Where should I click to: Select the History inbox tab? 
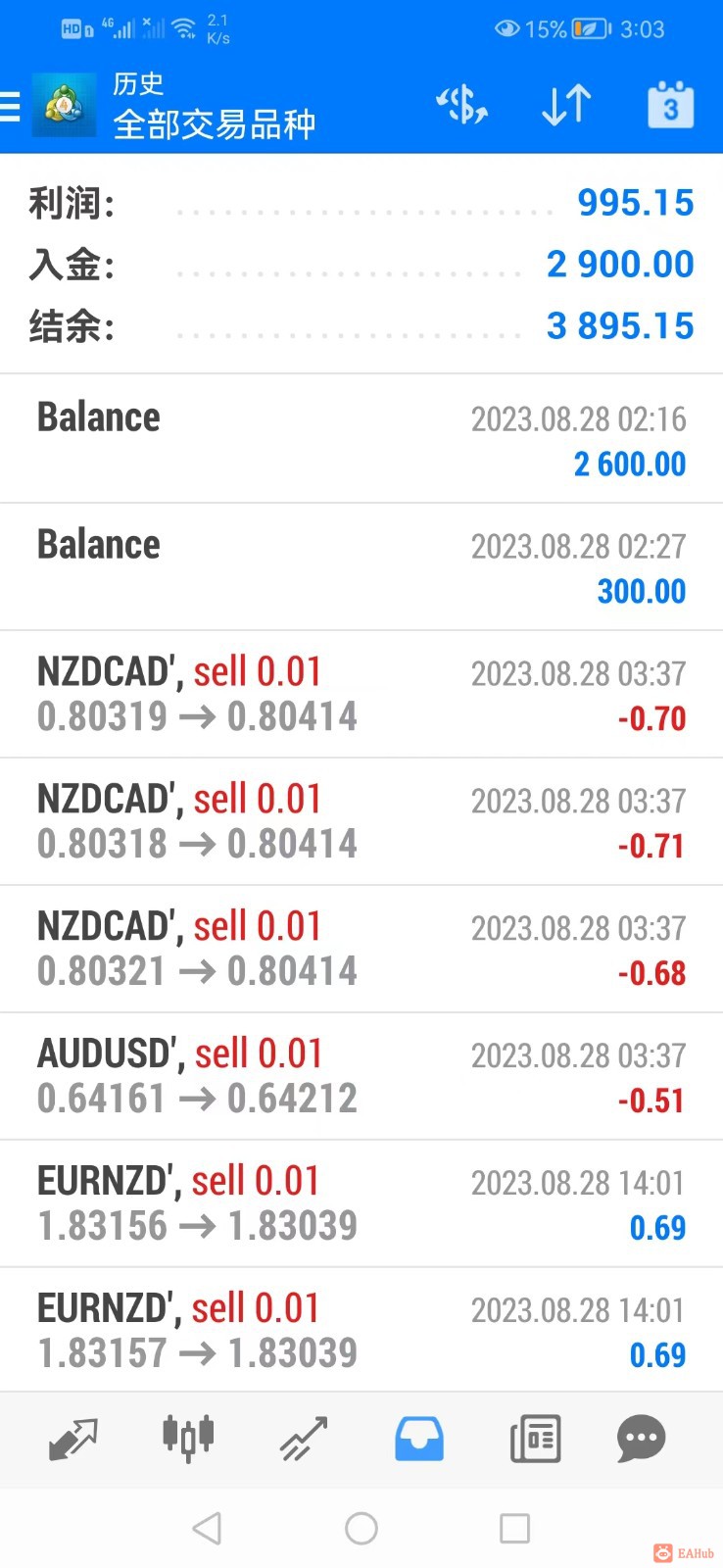(419, 1439)
